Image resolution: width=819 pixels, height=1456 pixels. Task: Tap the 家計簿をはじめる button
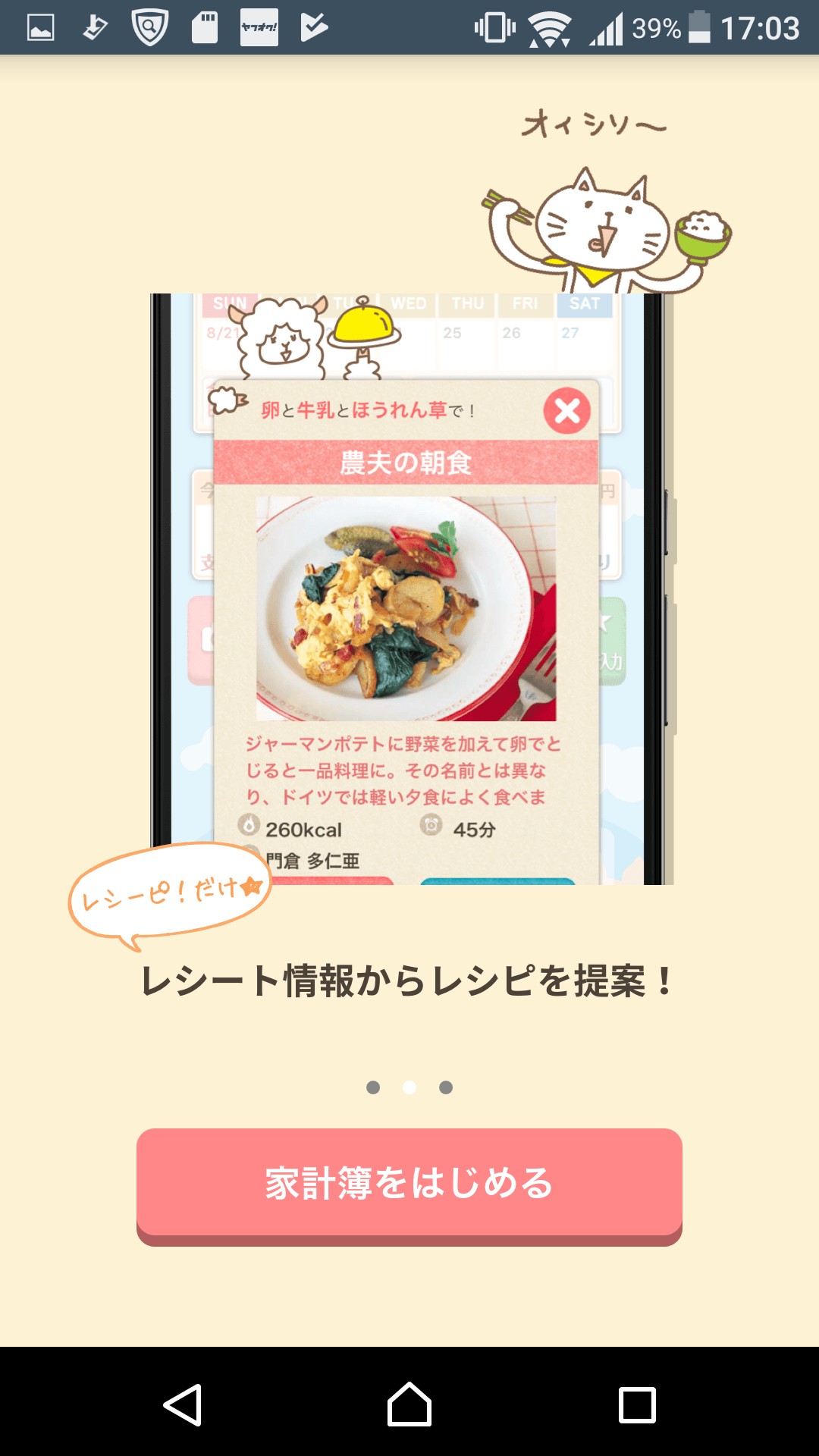point(409,1185)
